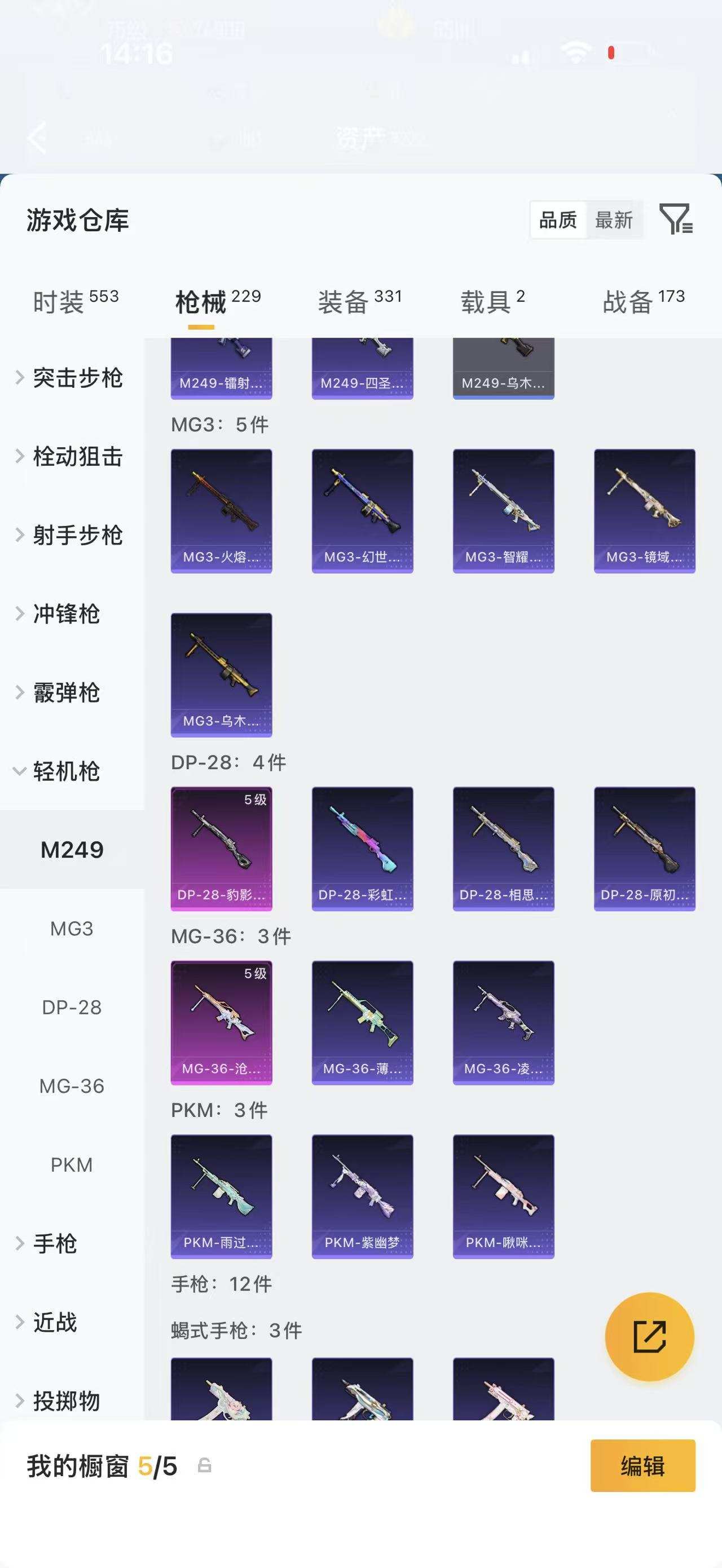Open the filter icon in warehouse header

pyautogui.click(x=676, y=219)
